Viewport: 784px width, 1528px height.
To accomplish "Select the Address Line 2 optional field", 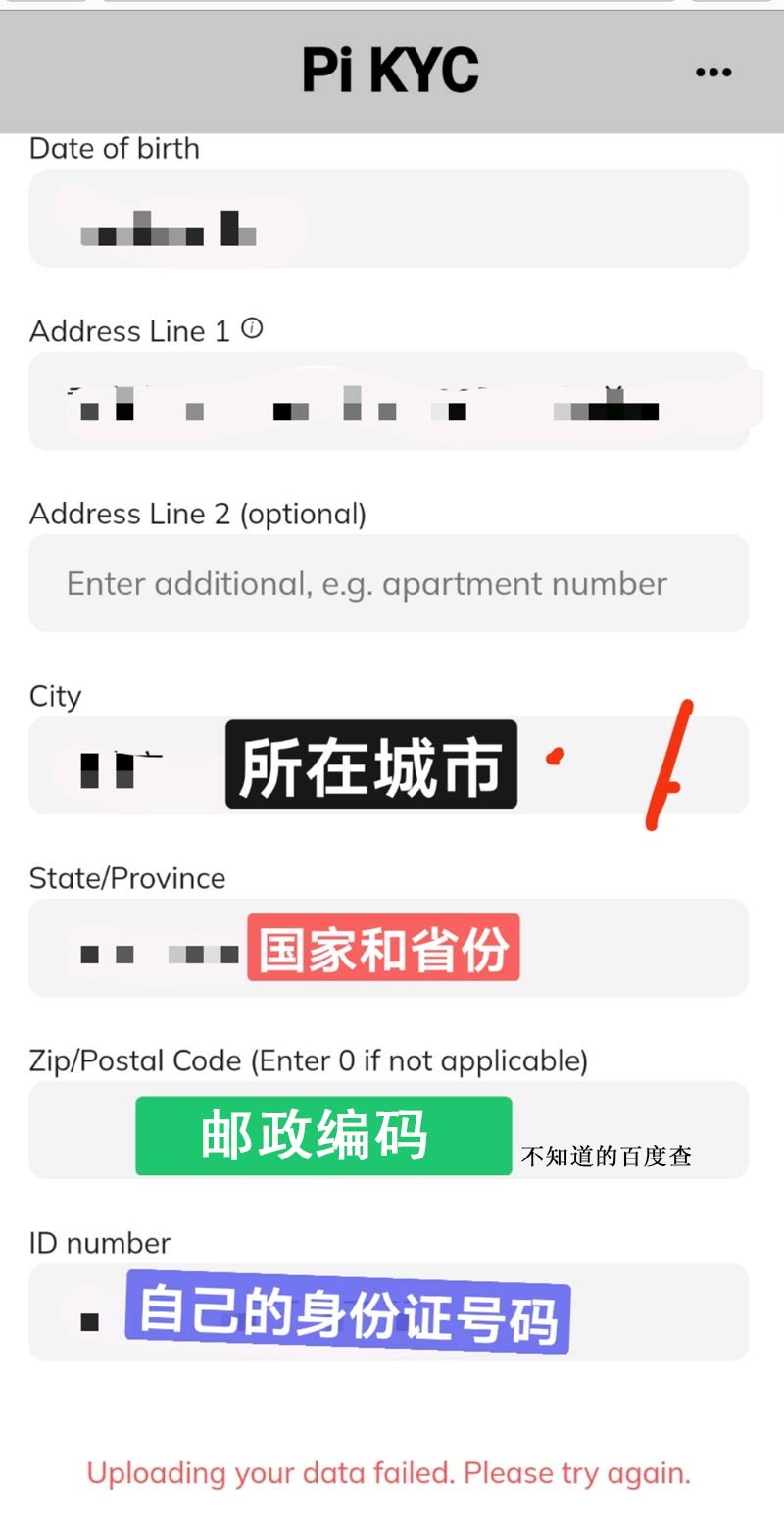I will tap(388, 583).
